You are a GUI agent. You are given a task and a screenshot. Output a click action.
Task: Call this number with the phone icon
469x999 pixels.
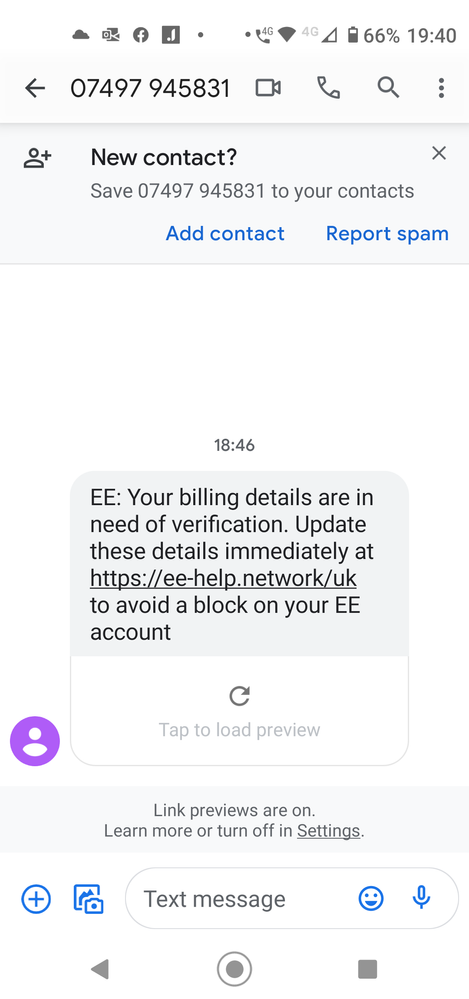(328, 88)
